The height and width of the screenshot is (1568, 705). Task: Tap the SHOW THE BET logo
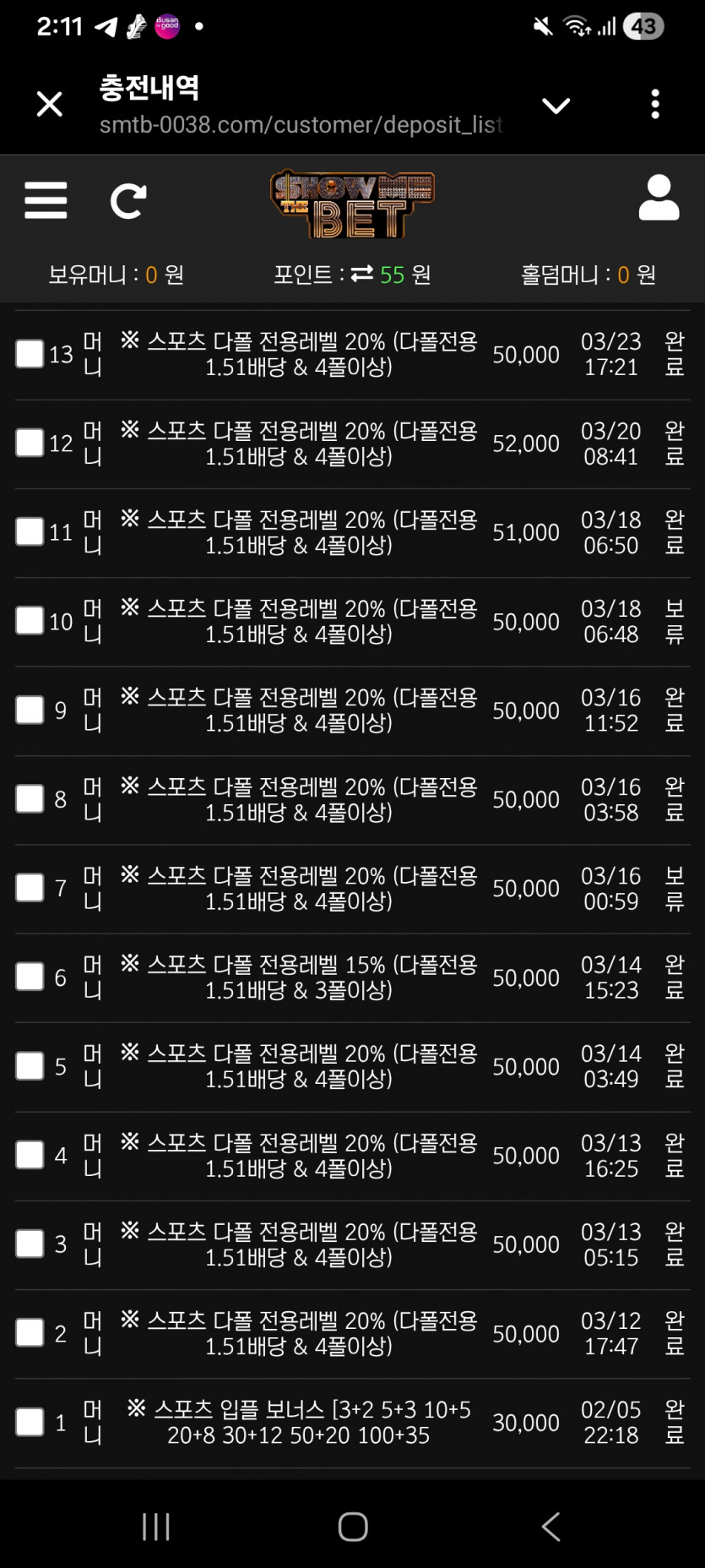355,203
